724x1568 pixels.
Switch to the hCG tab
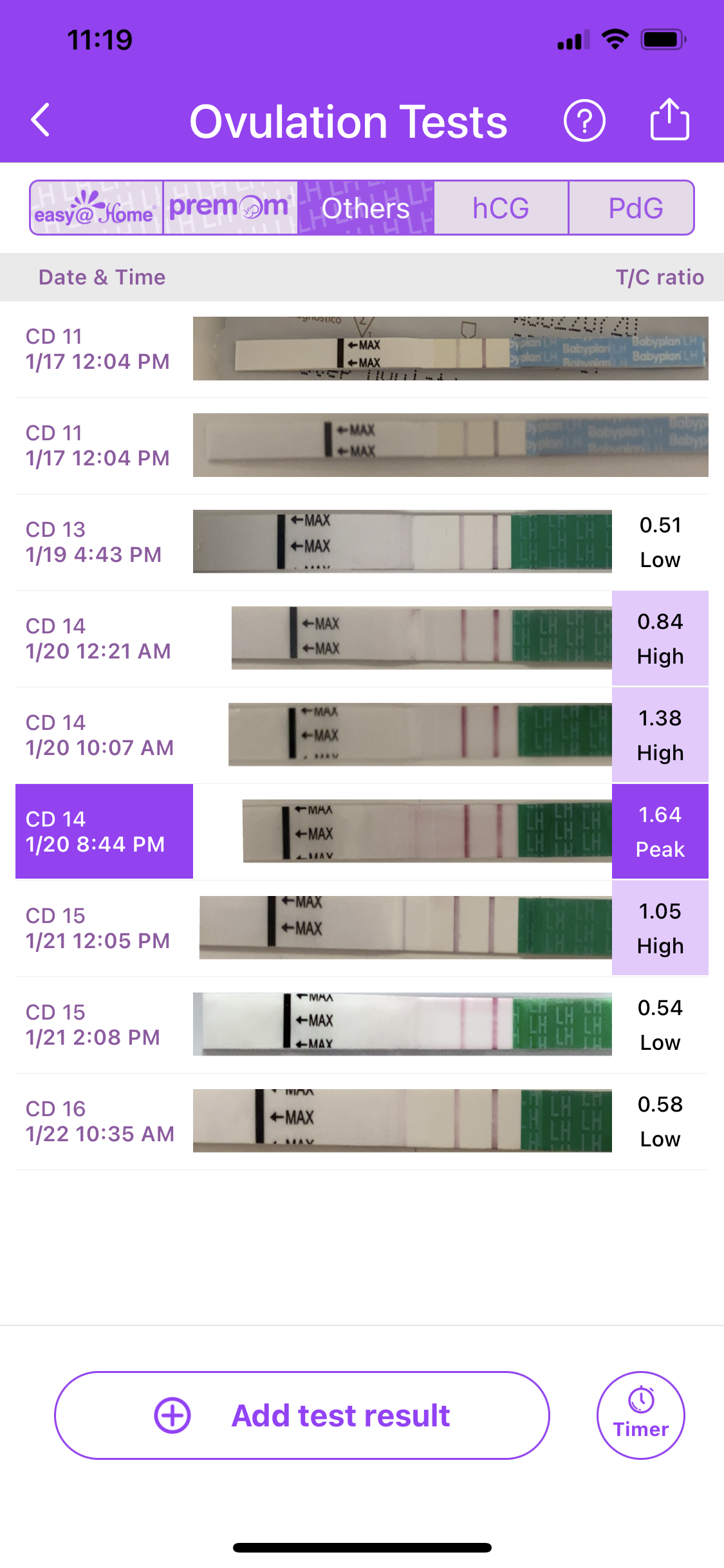[x=501, y=208]
